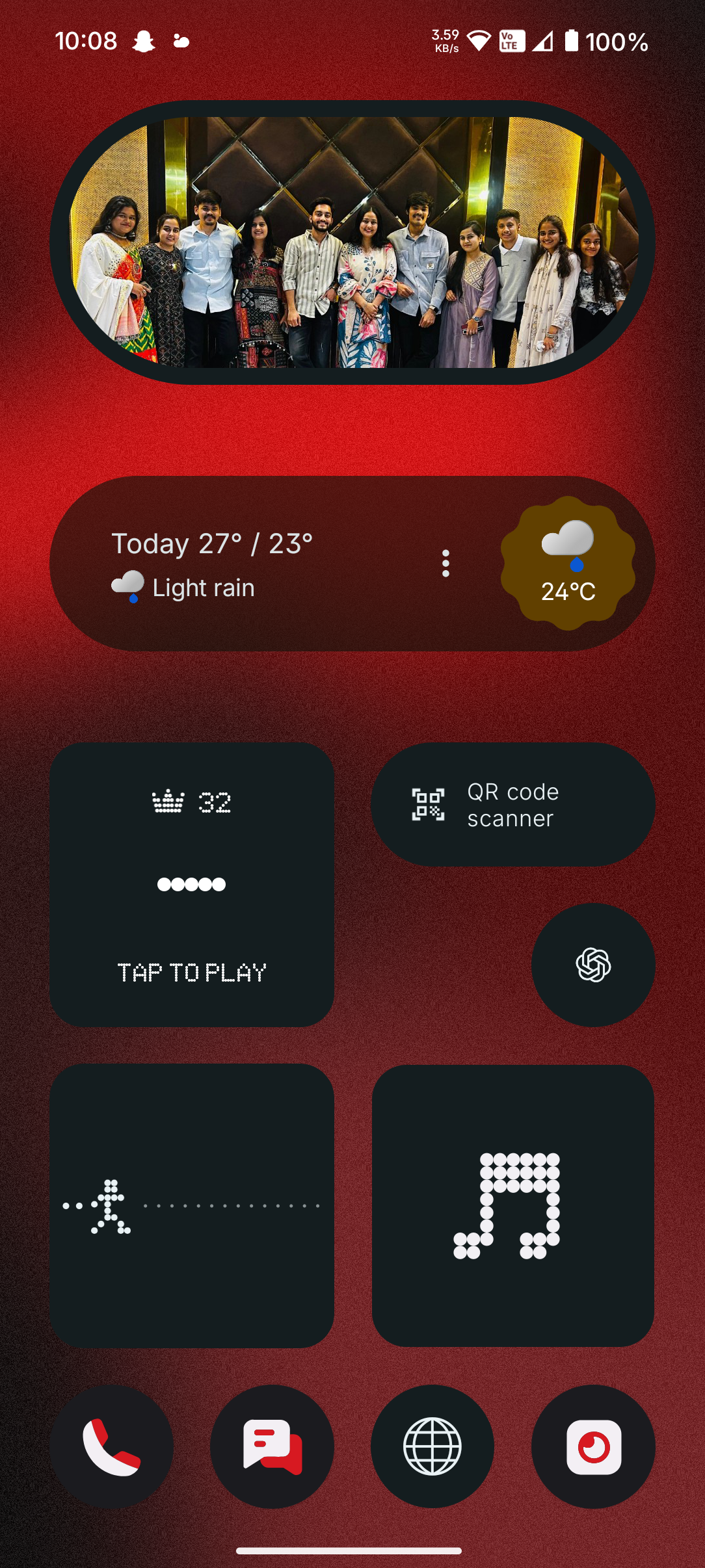705x1568 pixels.
Task: Open the step counter widget
Action: [x=192, y=1205]
